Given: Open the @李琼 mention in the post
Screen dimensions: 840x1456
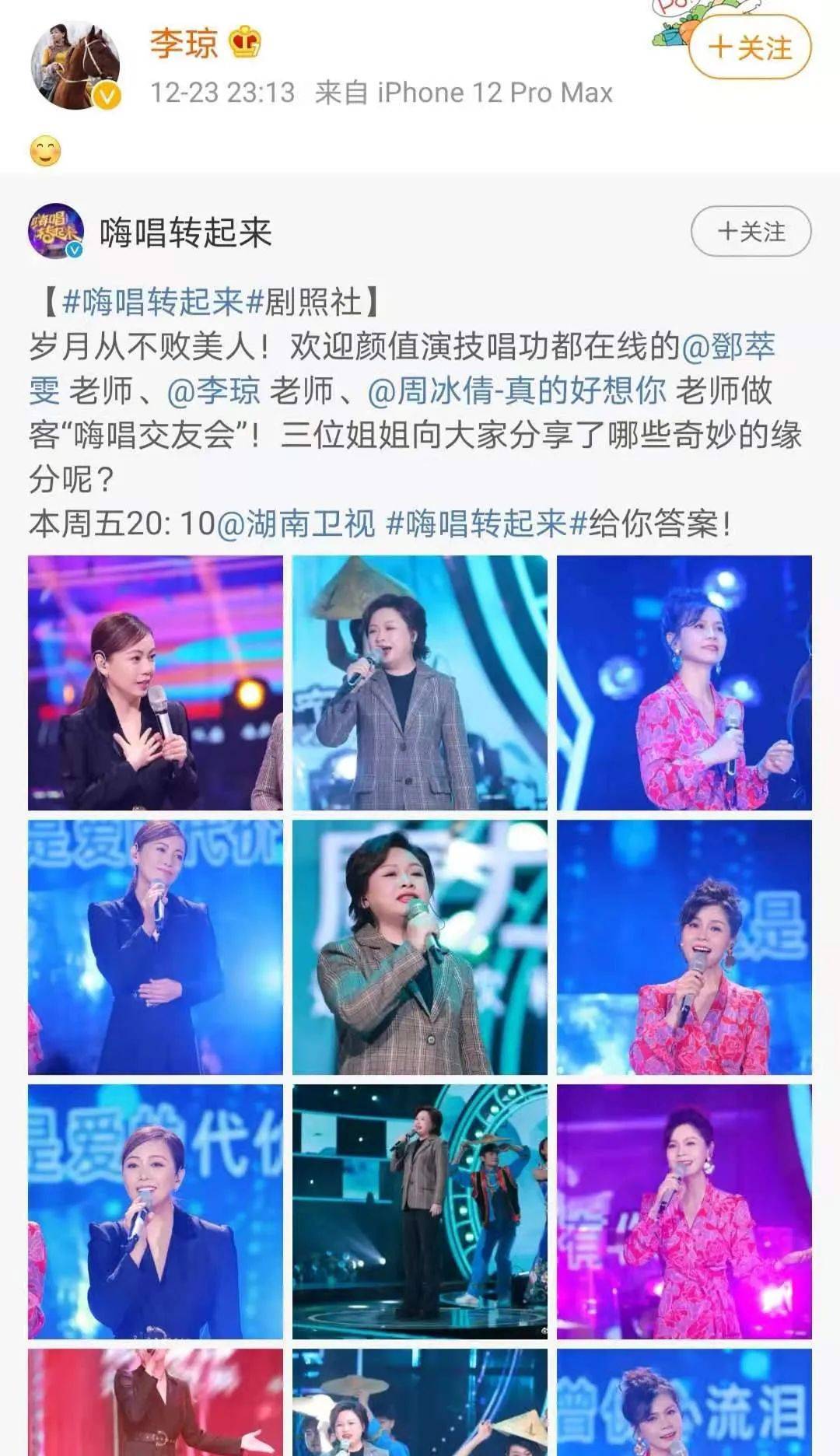Looking at the screenshot, I should (x=214, y=390).
